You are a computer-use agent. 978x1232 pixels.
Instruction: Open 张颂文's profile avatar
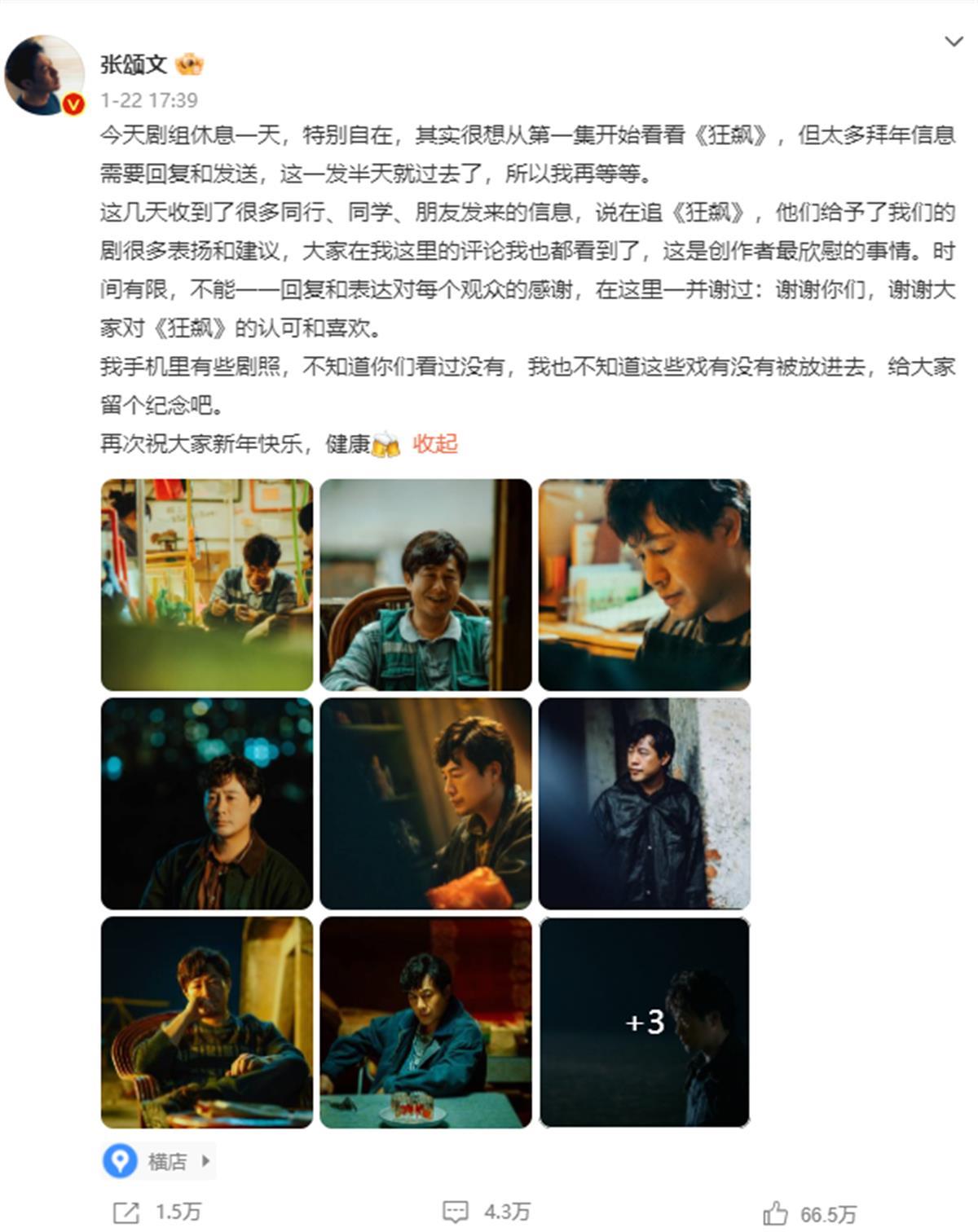pos(45,75)
